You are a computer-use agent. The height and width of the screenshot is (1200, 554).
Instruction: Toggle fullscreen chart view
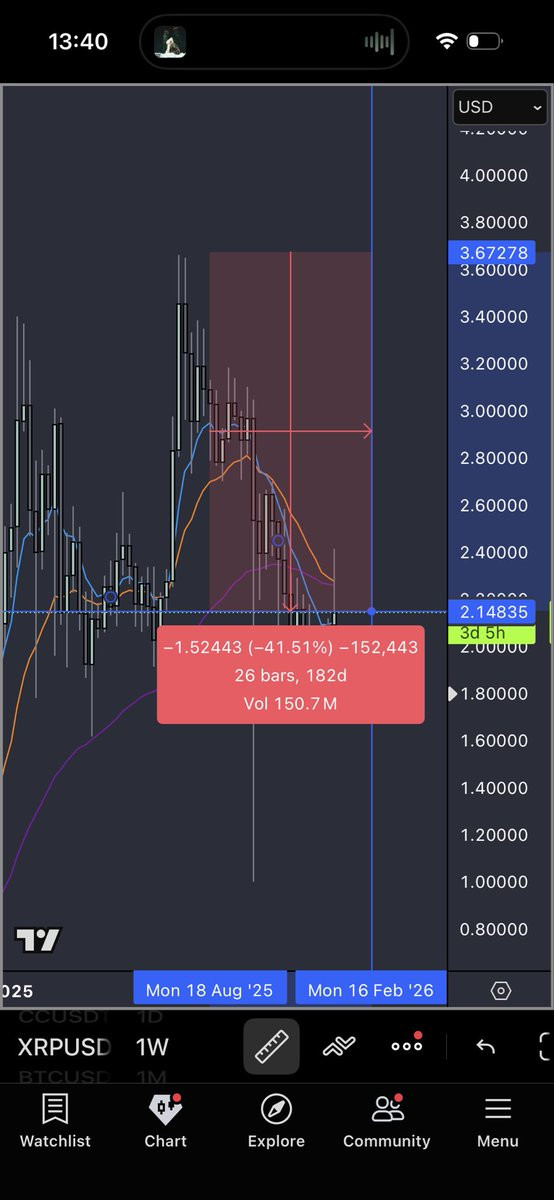[545, 1046]
